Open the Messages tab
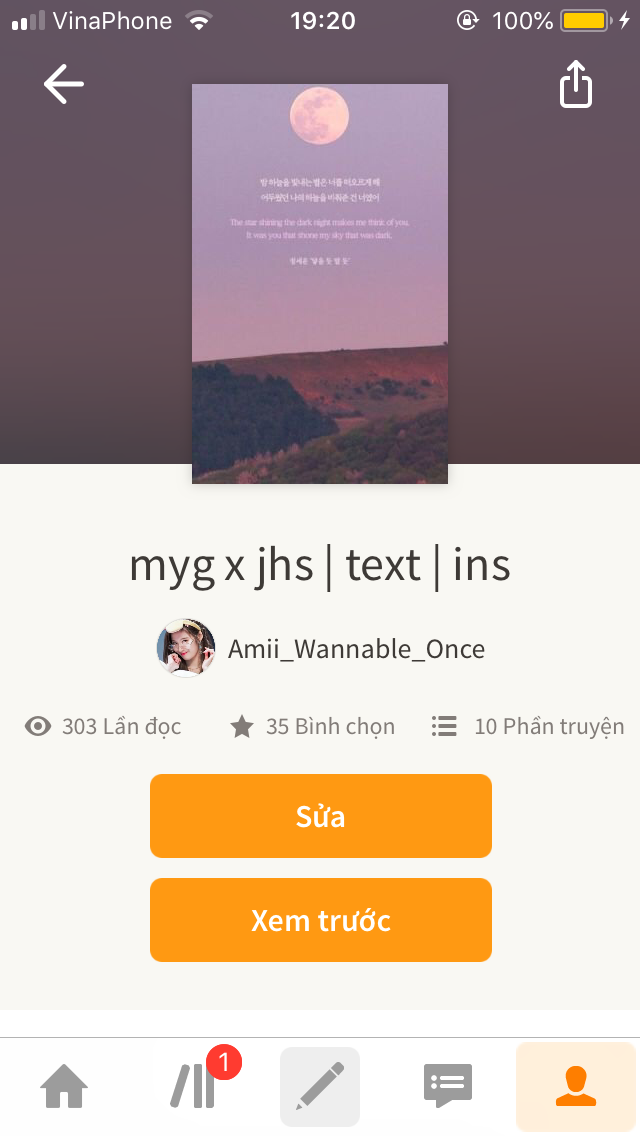 coord(447,1086)
